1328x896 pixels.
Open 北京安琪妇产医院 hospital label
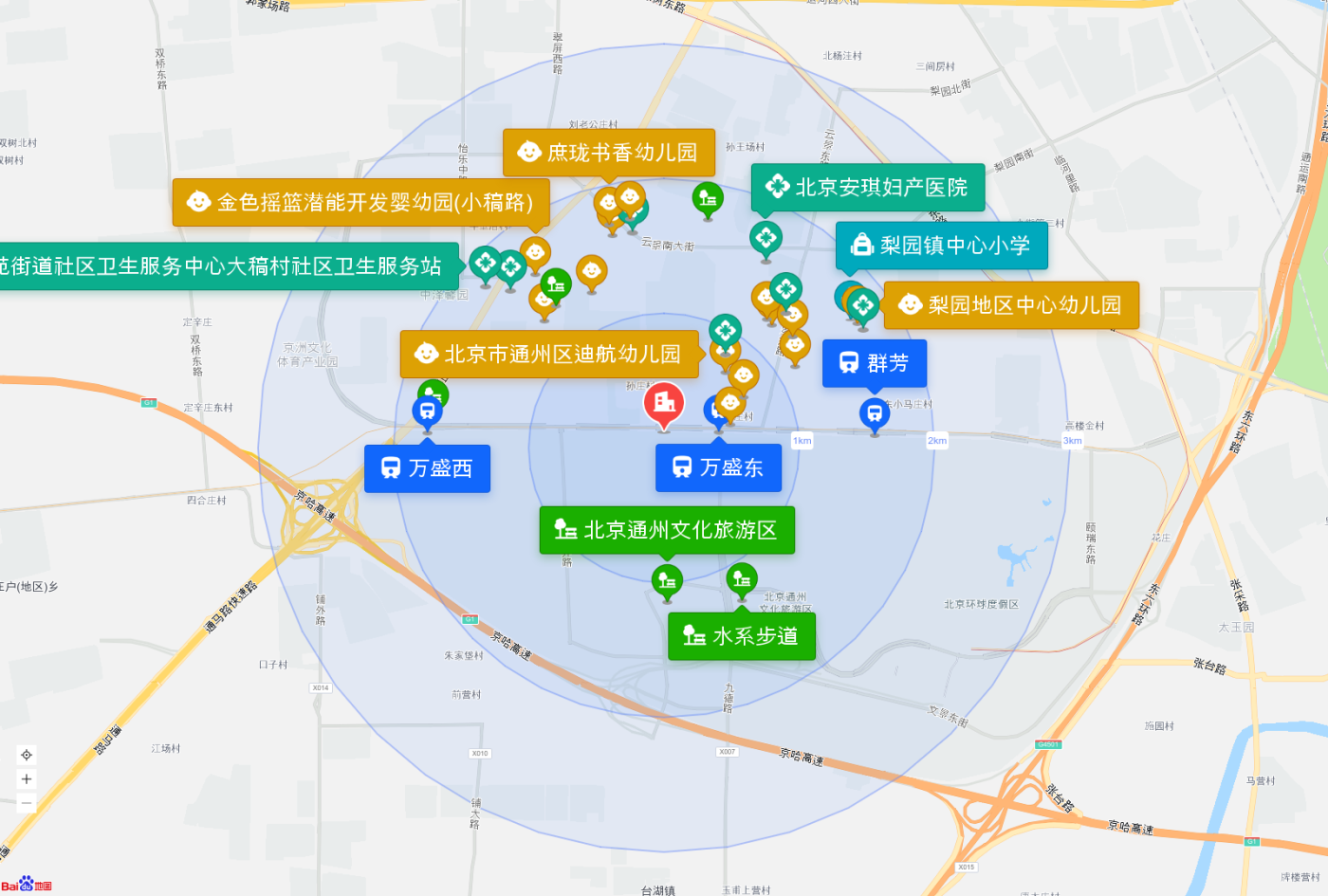click(x=868, y=187)
